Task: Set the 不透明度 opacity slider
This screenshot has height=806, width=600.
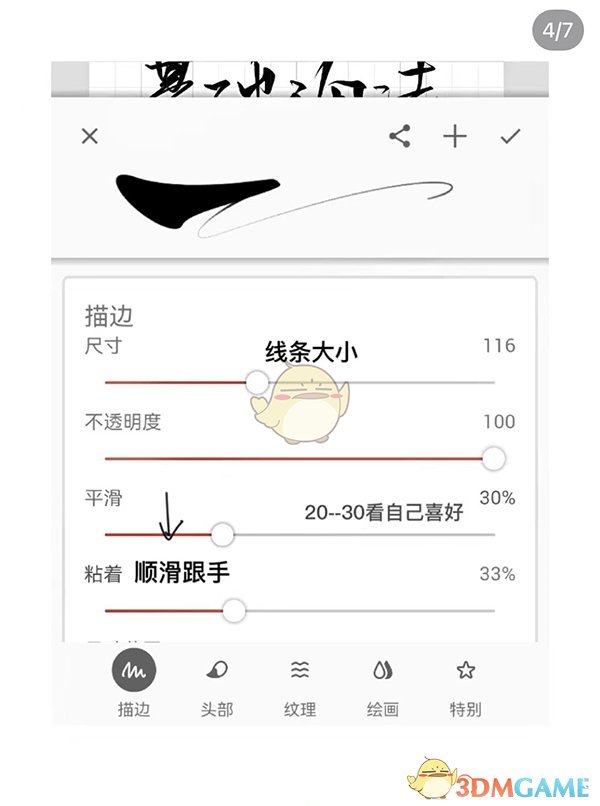Action: click(x=493, y=458)
